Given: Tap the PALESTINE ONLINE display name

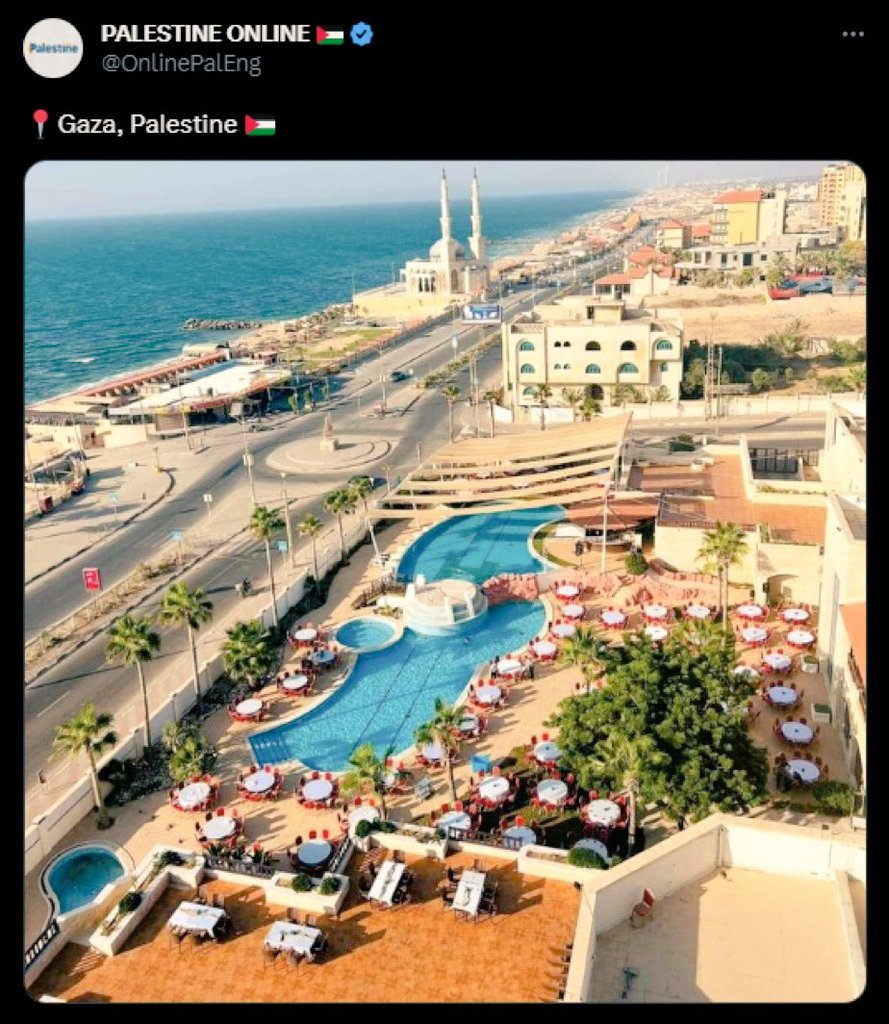Looking at the screenshot, I should tap(205, 33).
